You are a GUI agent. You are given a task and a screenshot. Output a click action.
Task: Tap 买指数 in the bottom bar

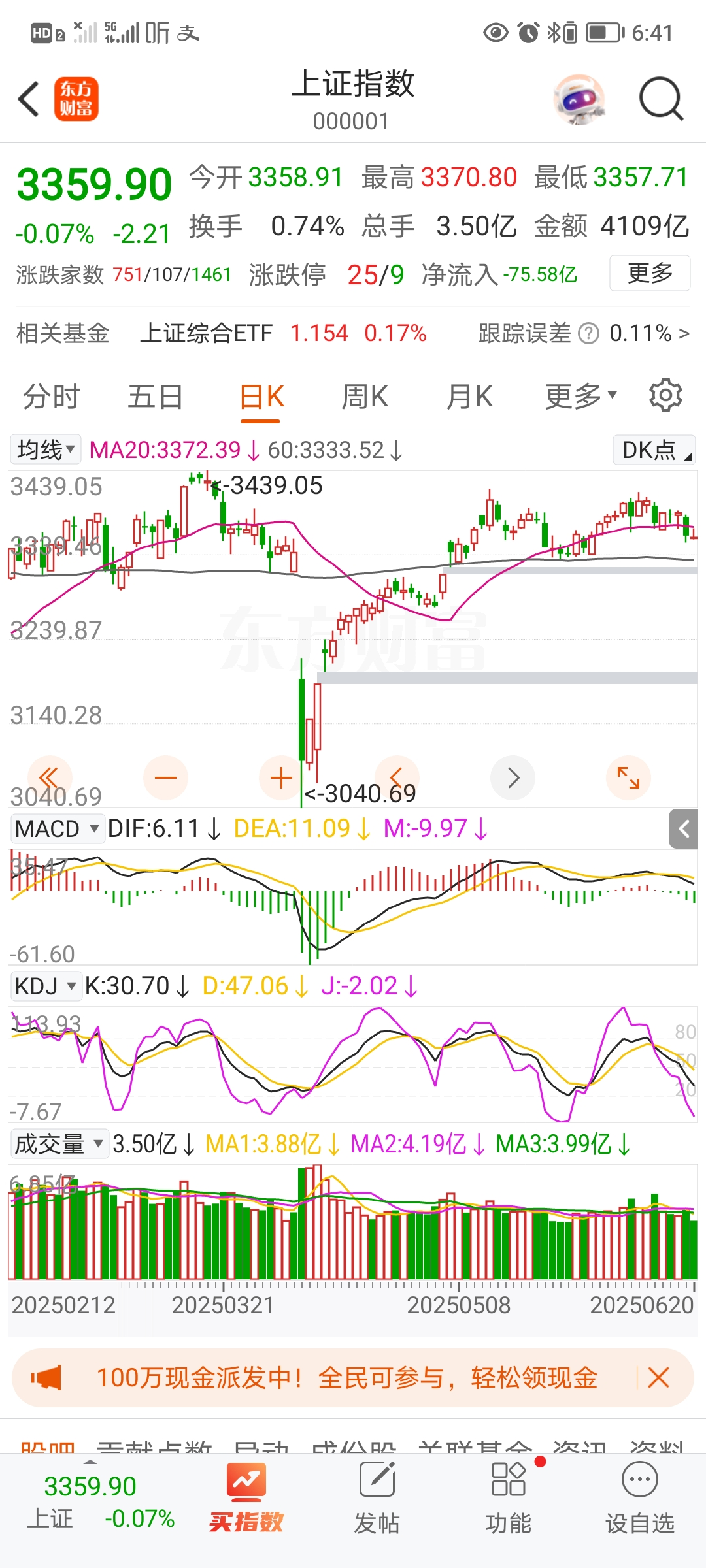pos(246,1497)
